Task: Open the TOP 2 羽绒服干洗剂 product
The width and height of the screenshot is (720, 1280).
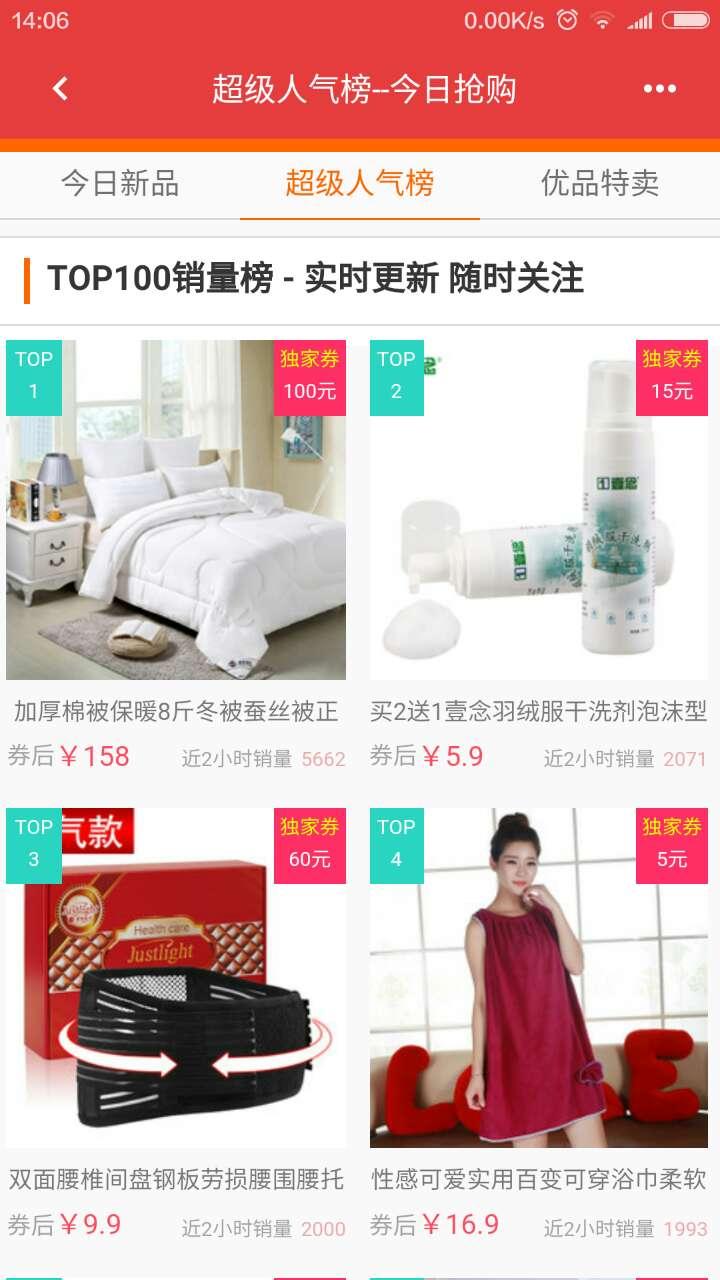Action: click(x=538, y=510)
